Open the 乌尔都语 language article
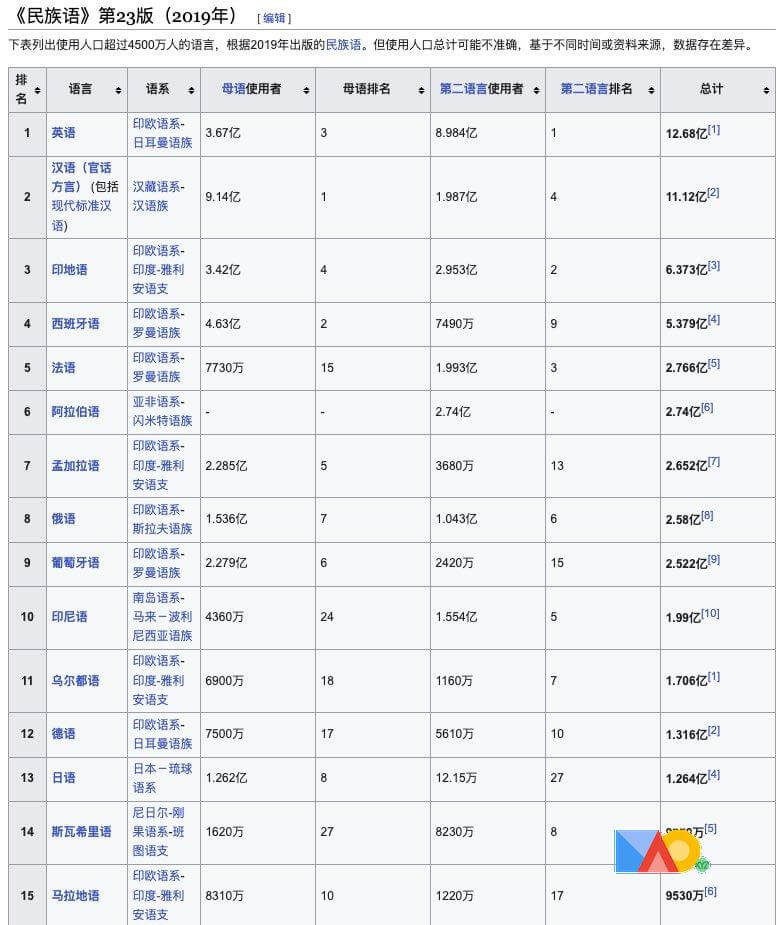Image resolution: width=783 pixels, height=925 pixels. coord(75,680)
